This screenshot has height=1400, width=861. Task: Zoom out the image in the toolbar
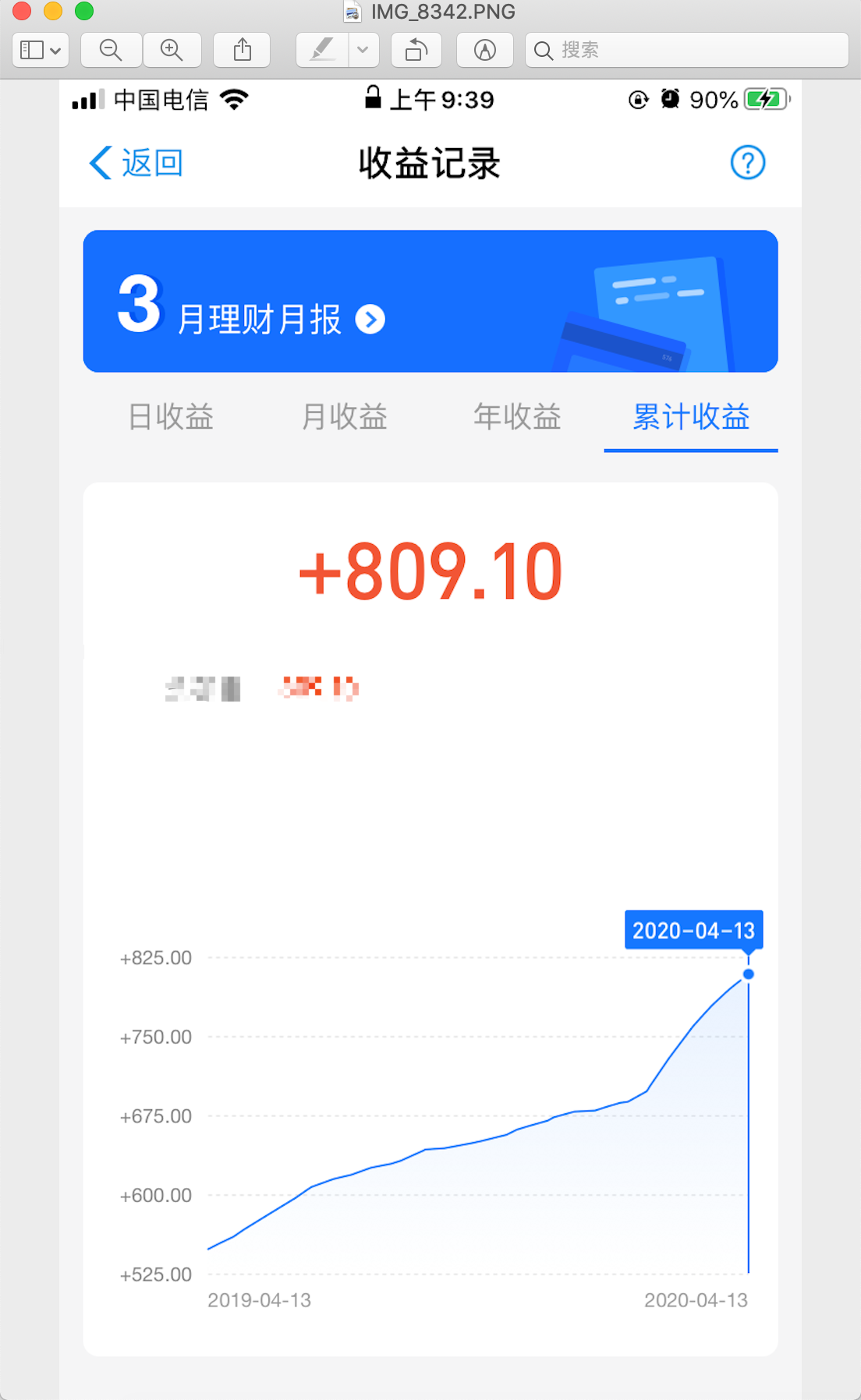tap(111, 51)
